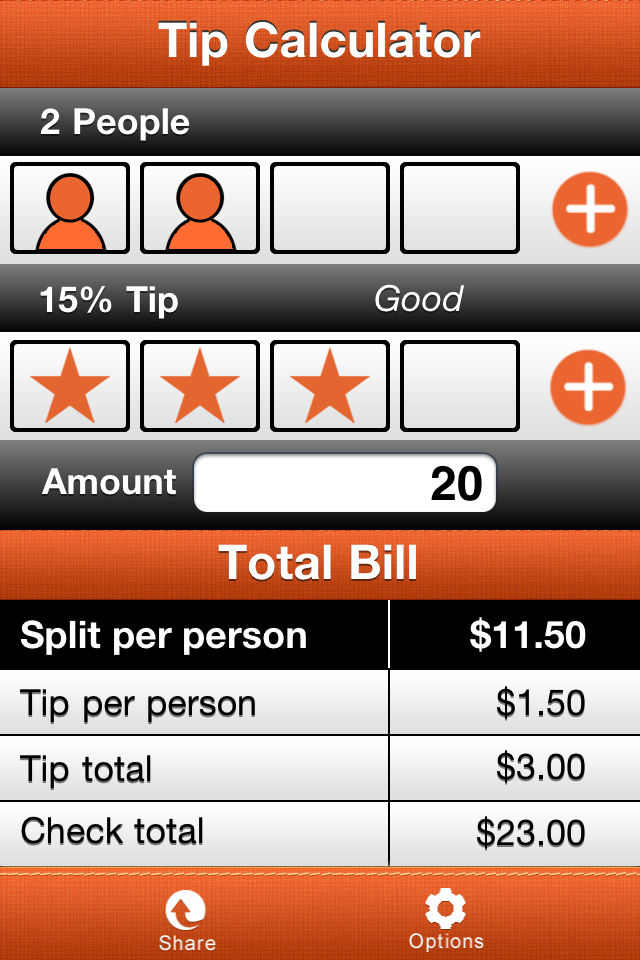Tap the plus button to increase tip stars

pyautogui.click(x=590, y=385)
